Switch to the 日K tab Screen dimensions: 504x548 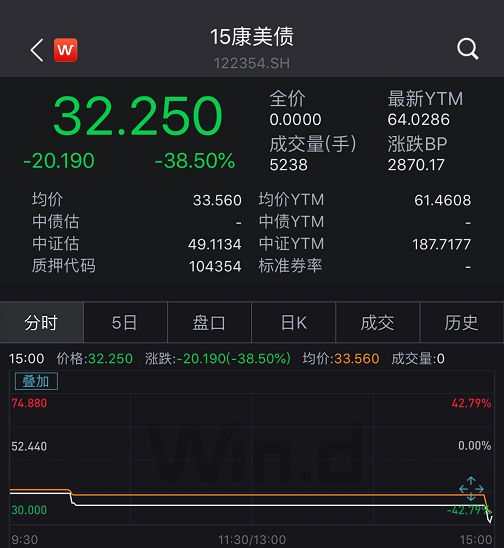point(293,322)
